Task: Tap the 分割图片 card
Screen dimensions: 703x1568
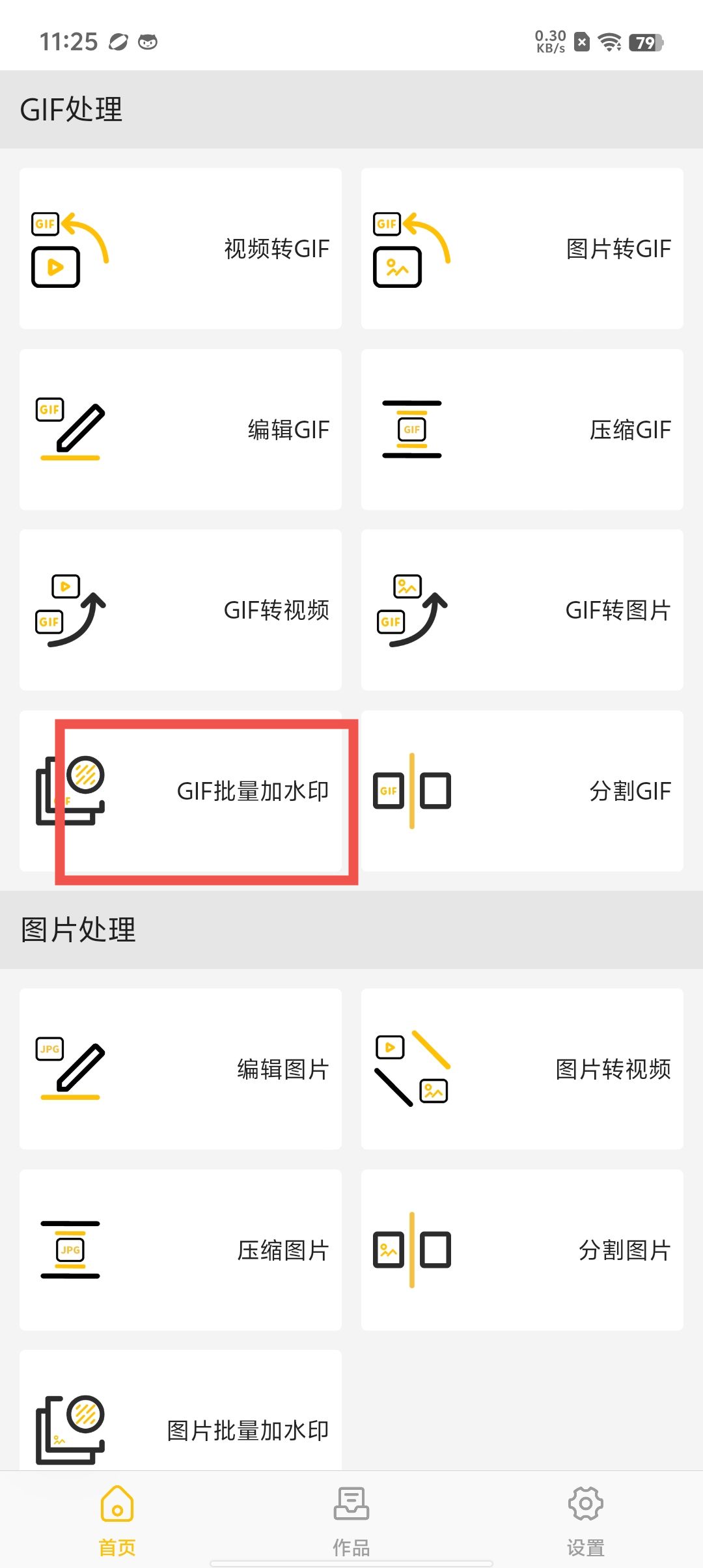Action: (x=522, y=1250)
